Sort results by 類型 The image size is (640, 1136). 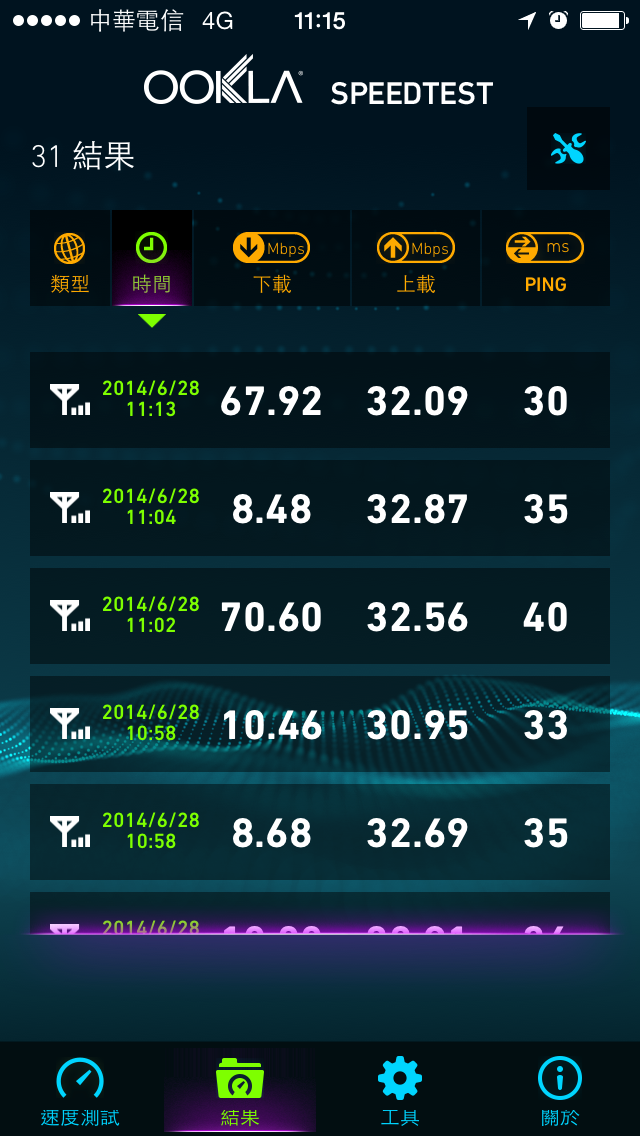pos(70,260)
